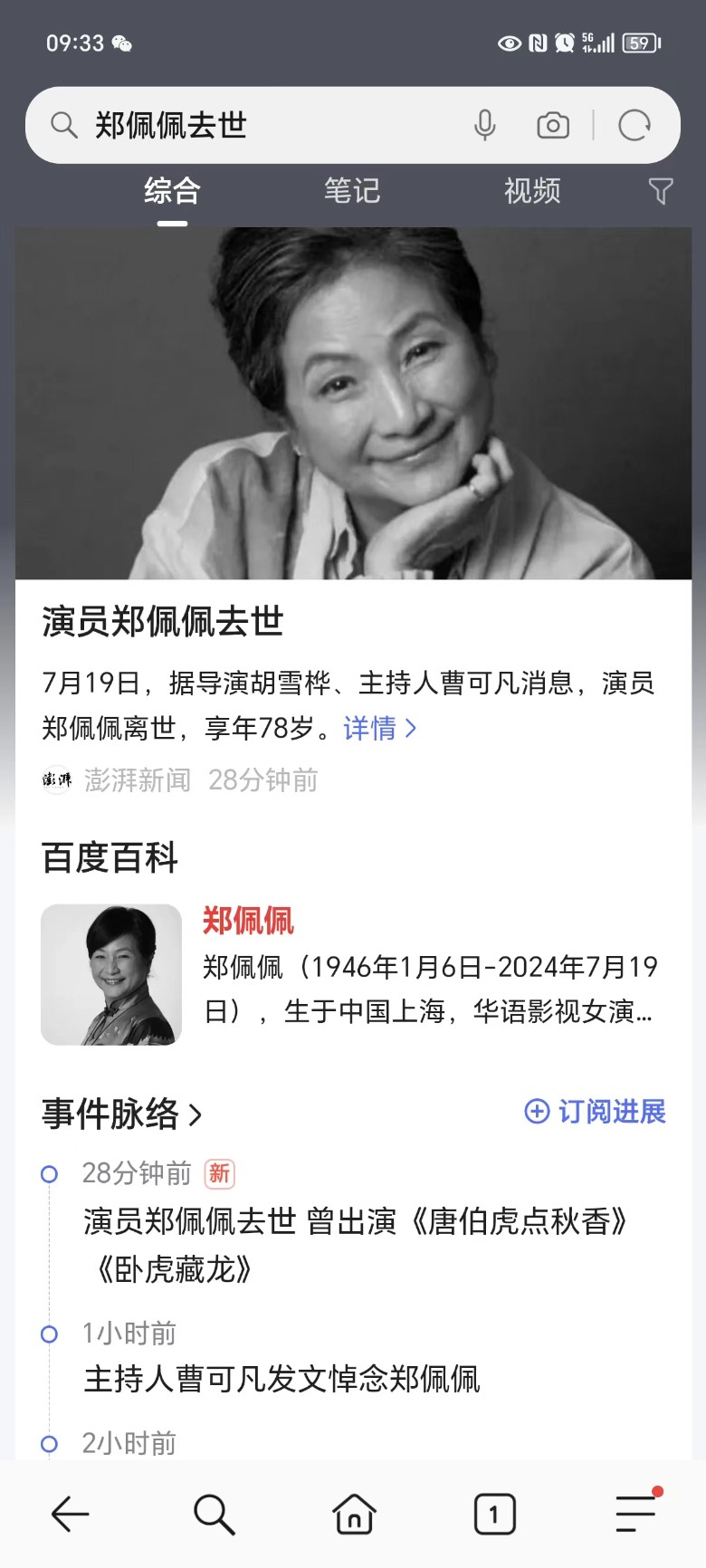Subscribe via 订阅进展
Screen dimensions: 706x1568
pos(596,1112)
